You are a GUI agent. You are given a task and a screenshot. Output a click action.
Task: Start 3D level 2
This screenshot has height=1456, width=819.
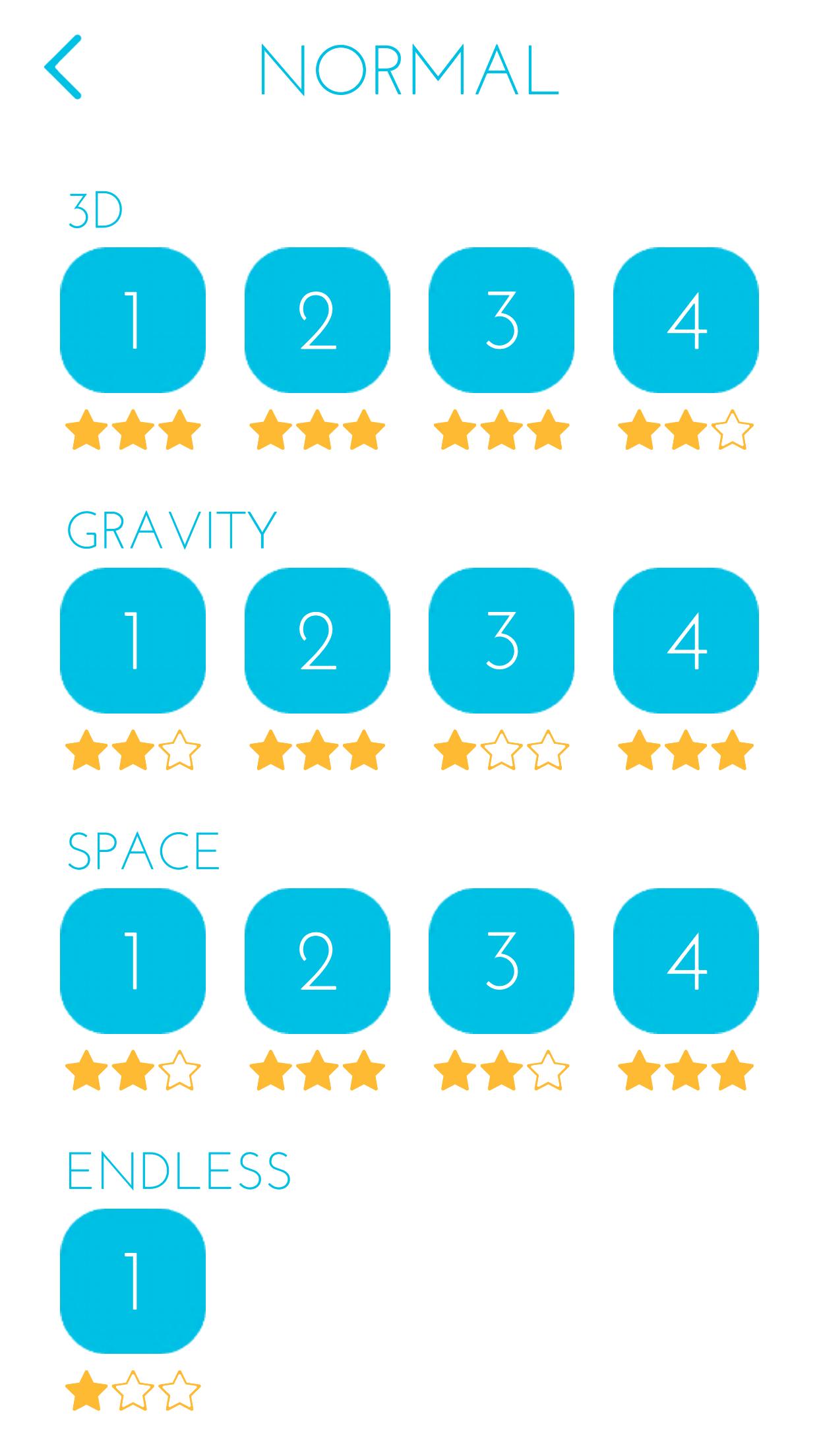(x=317, y=320)
